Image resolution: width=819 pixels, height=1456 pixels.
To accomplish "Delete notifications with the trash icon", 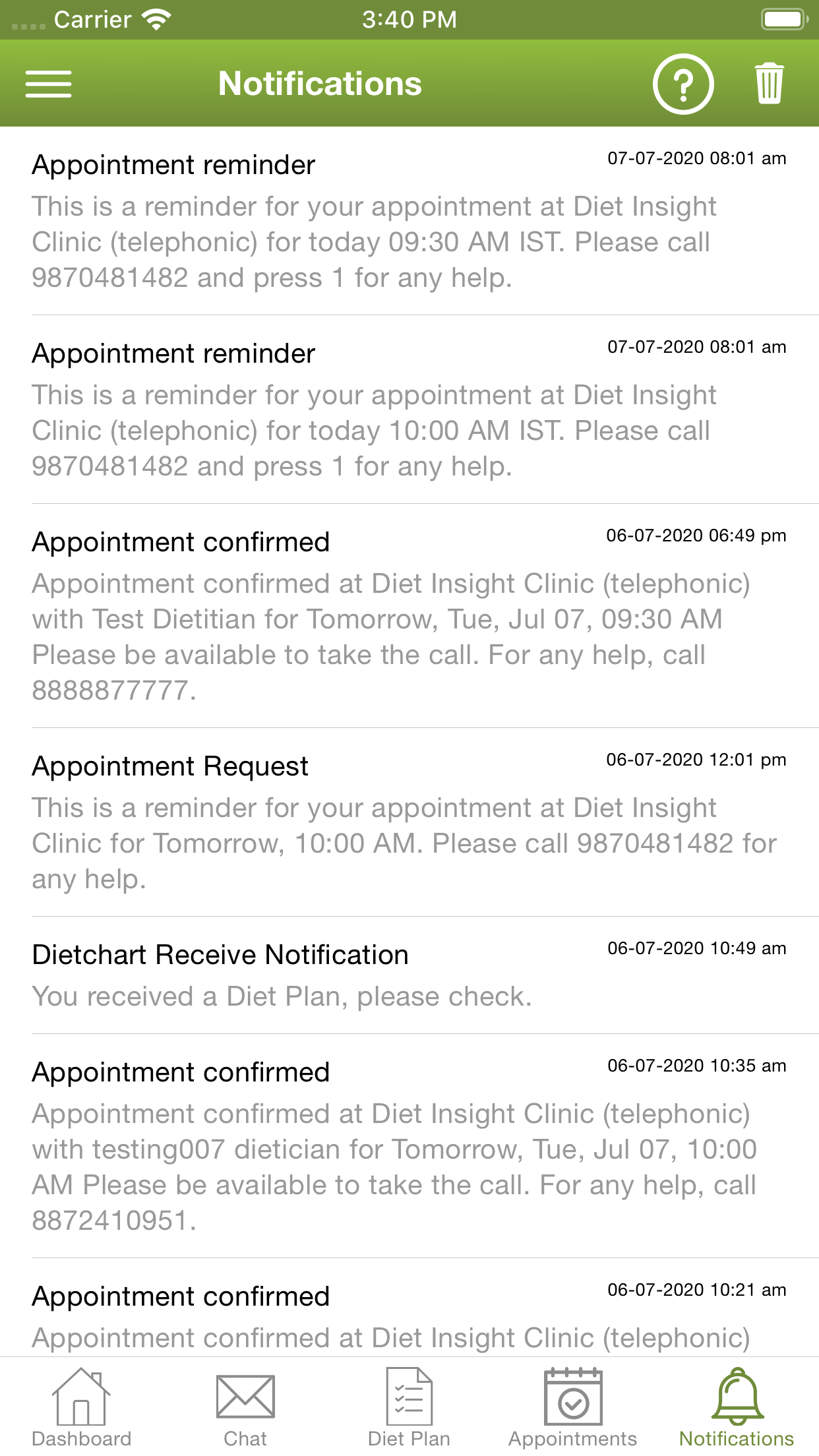I will (x=769, y=84).
